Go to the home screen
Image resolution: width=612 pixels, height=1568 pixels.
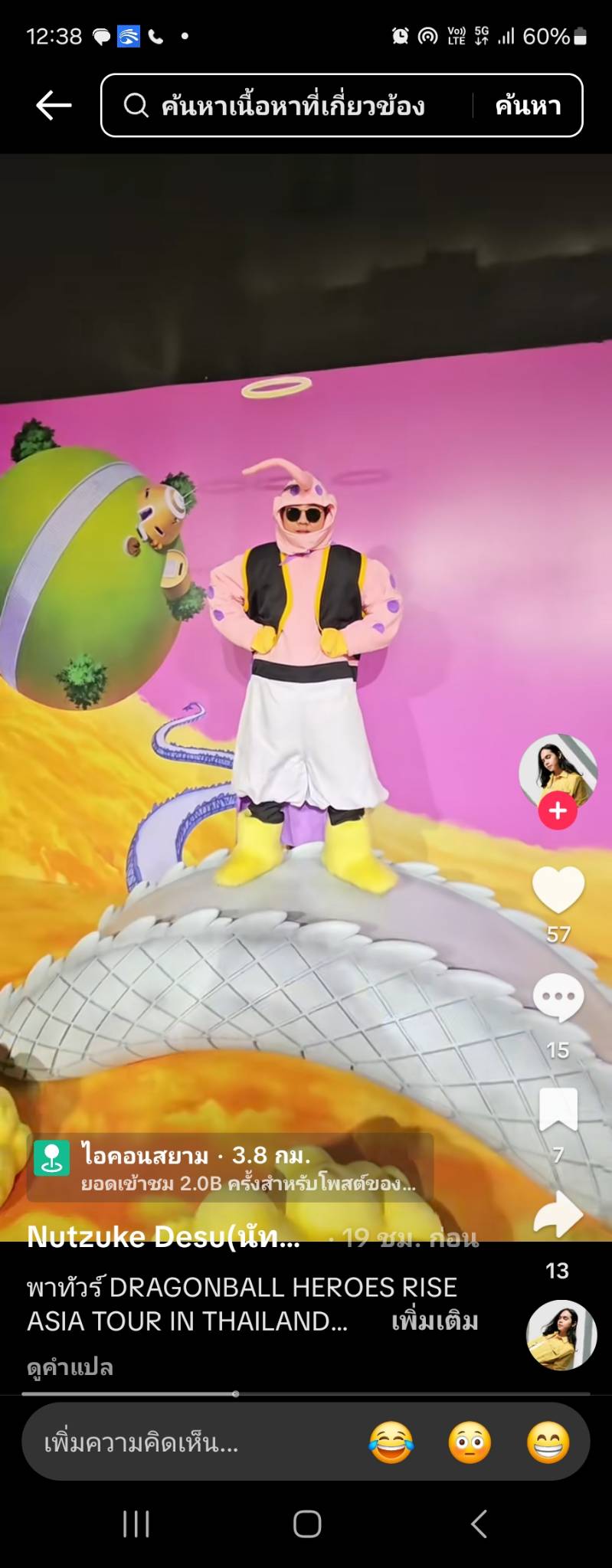[x=306, y=1524]
